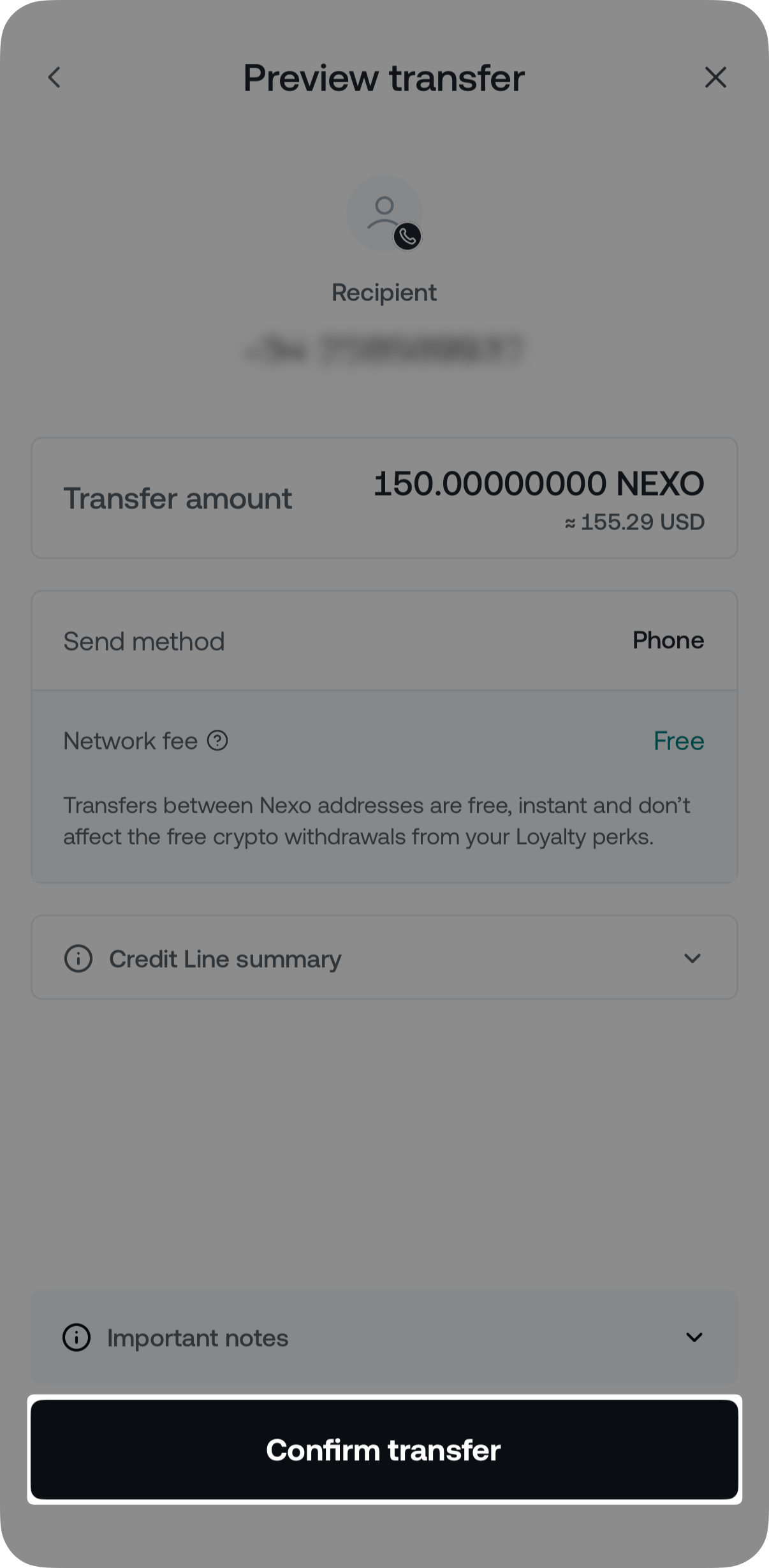Go back using the top-left arrow

pos(55,78)
